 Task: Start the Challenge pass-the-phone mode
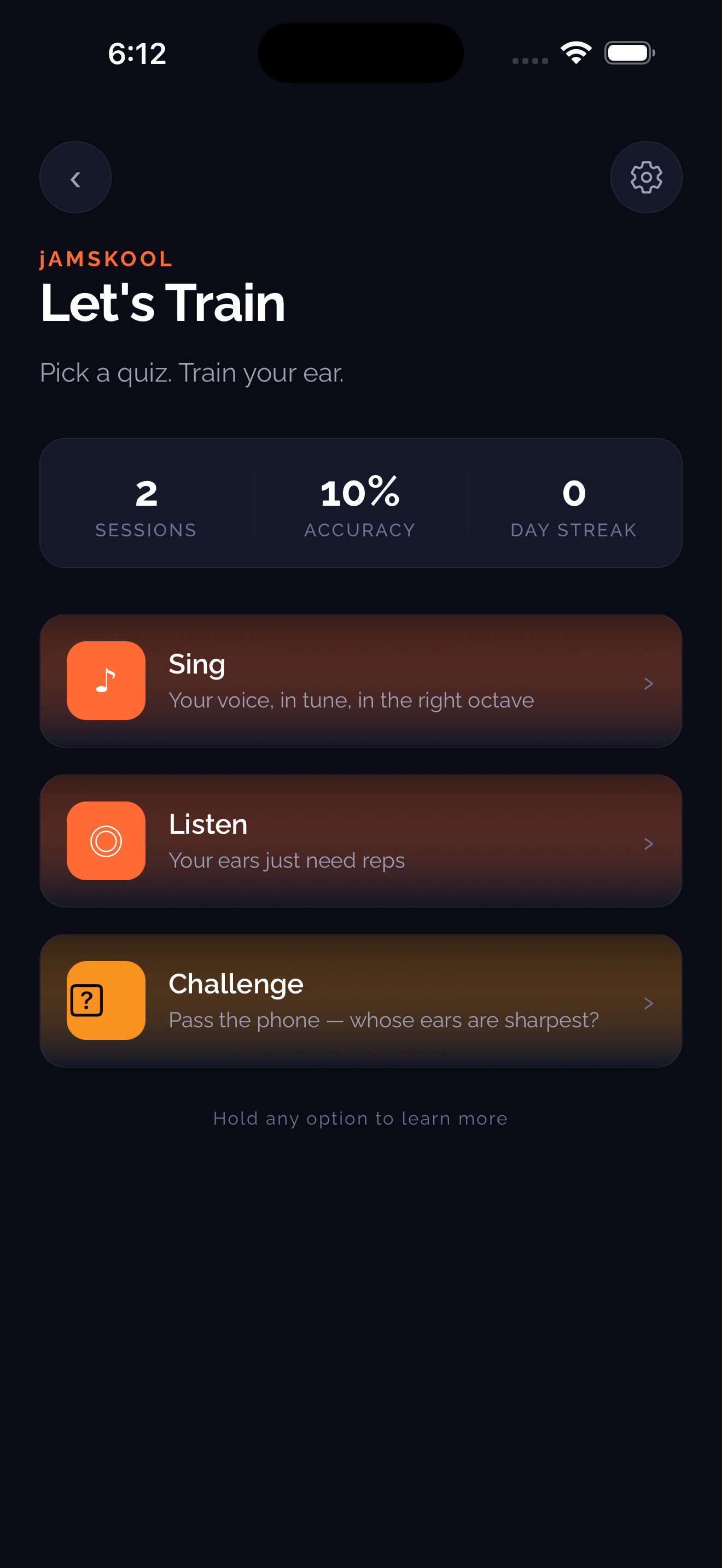coord(361,1001)
